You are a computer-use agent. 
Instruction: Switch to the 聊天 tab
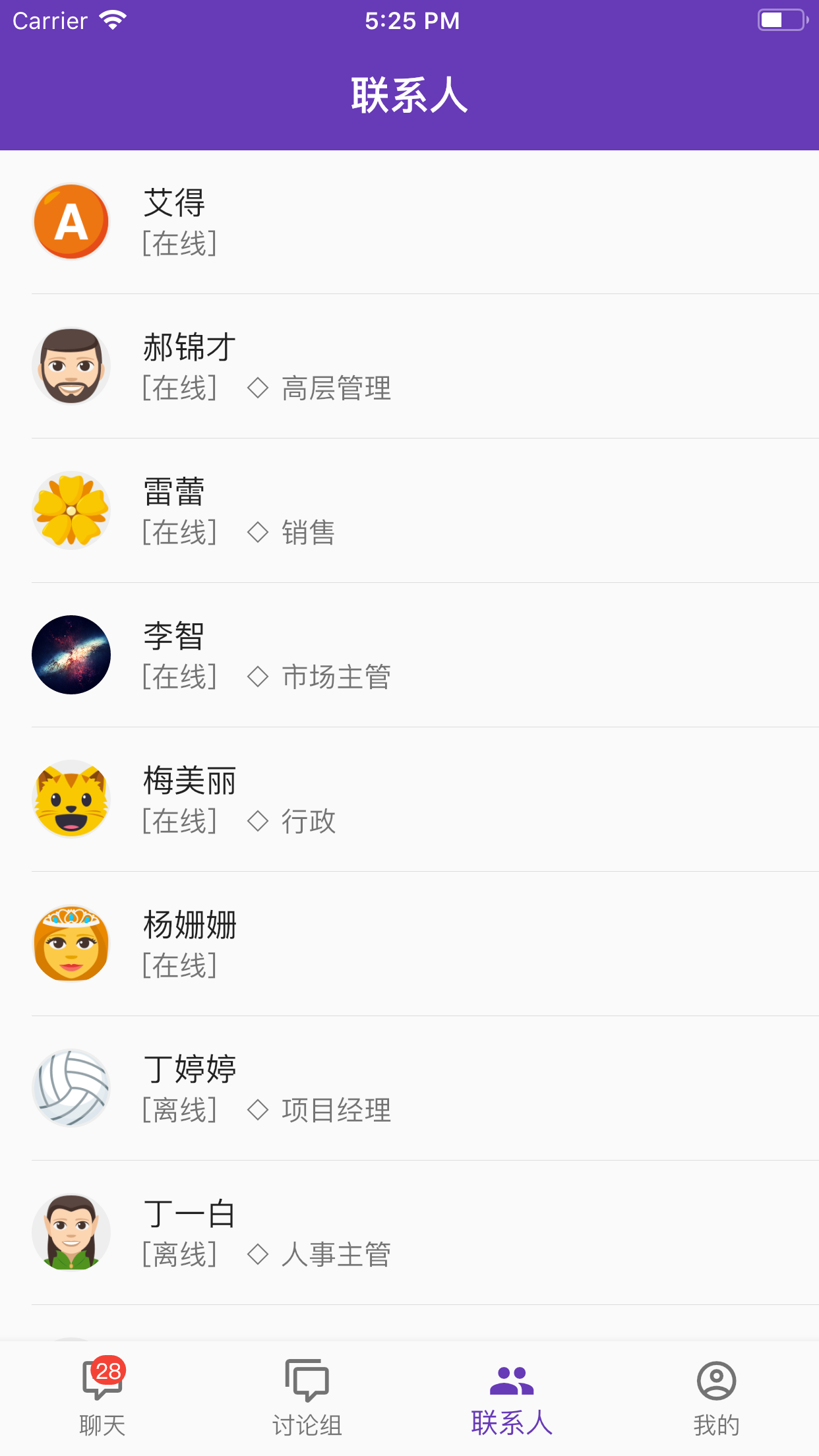103,1398
